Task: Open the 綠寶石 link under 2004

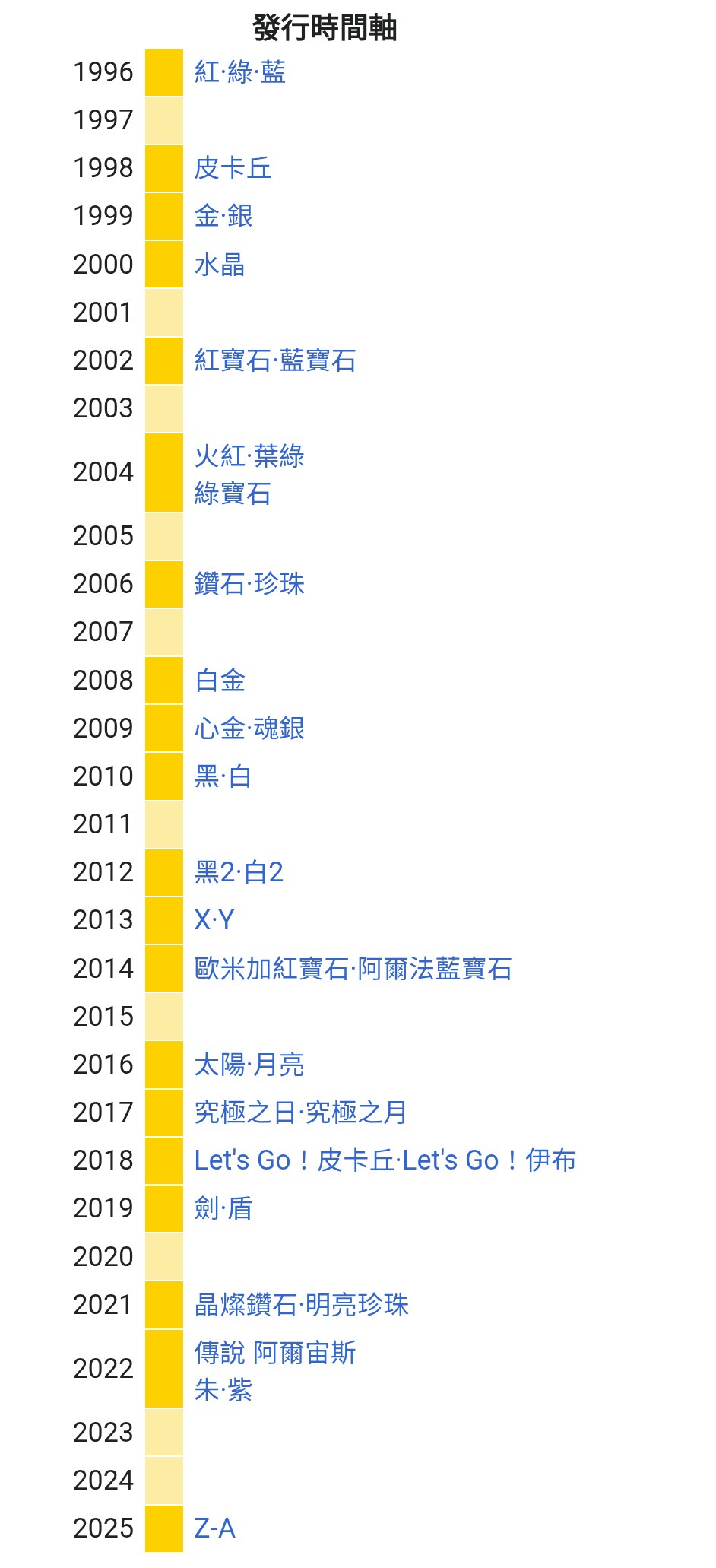Action: pos(233,494)
